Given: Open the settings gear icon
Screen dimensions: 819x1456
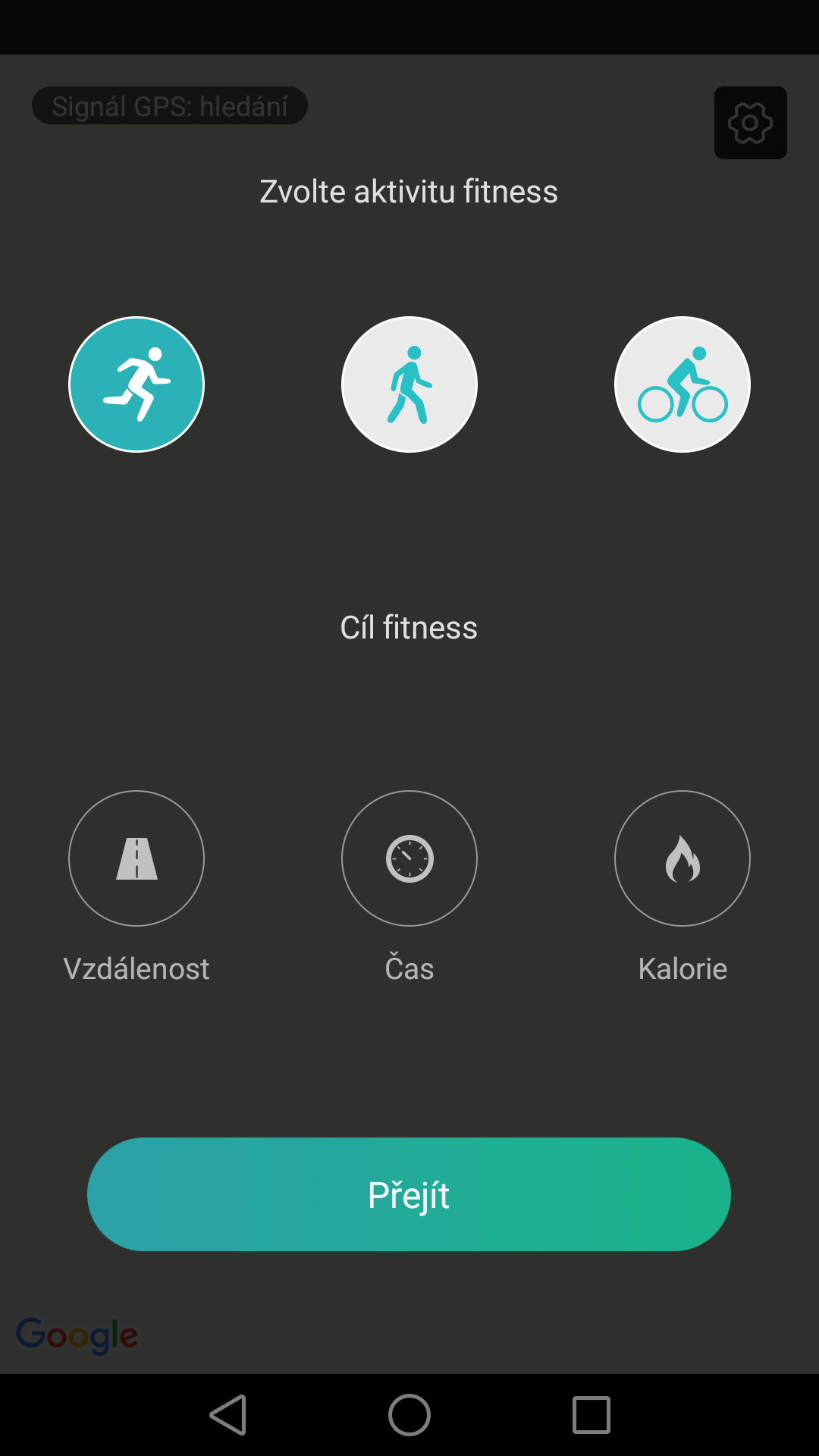Looking at the screenshot, I should pos(750,123).
